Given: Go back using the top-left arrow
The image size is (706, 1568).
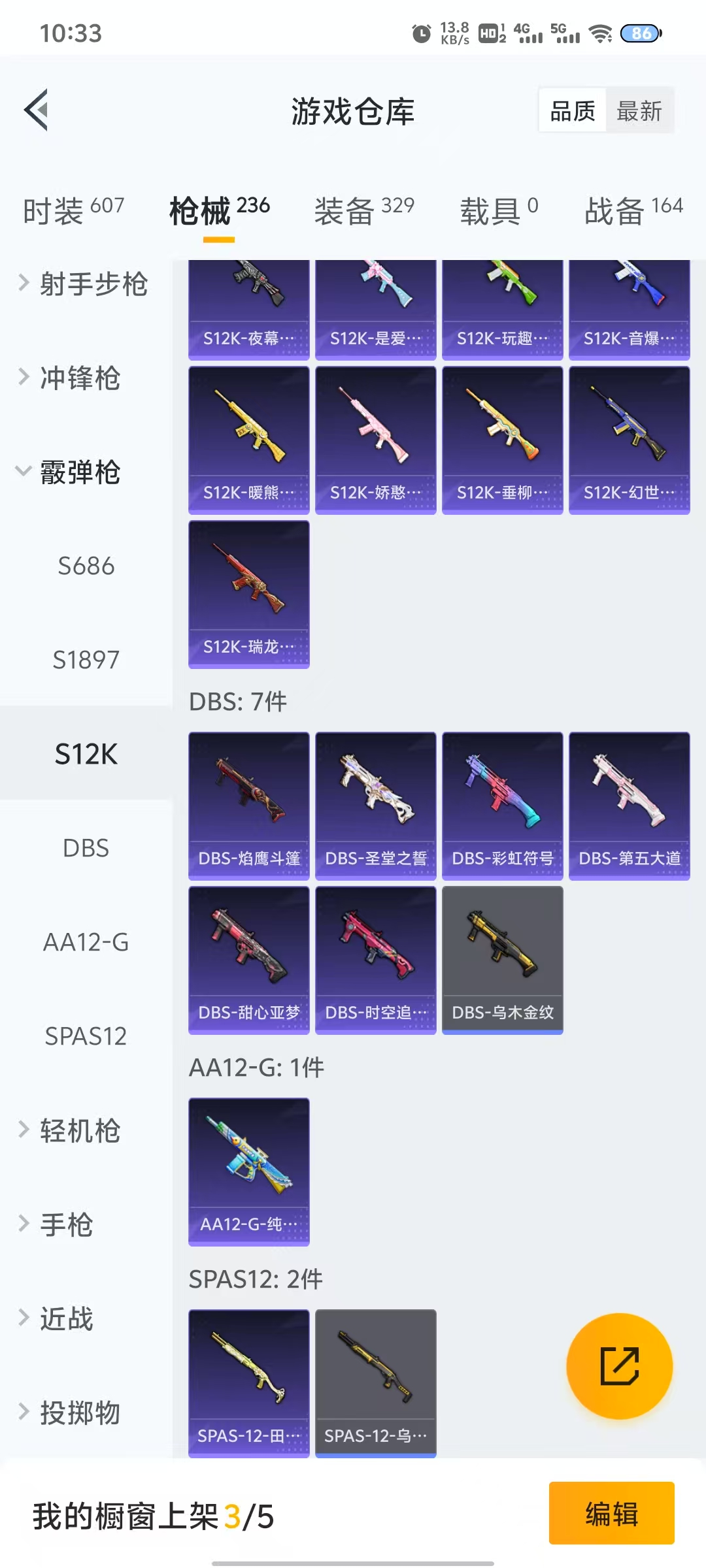Looking at the screenshot, I should [37, 110].
